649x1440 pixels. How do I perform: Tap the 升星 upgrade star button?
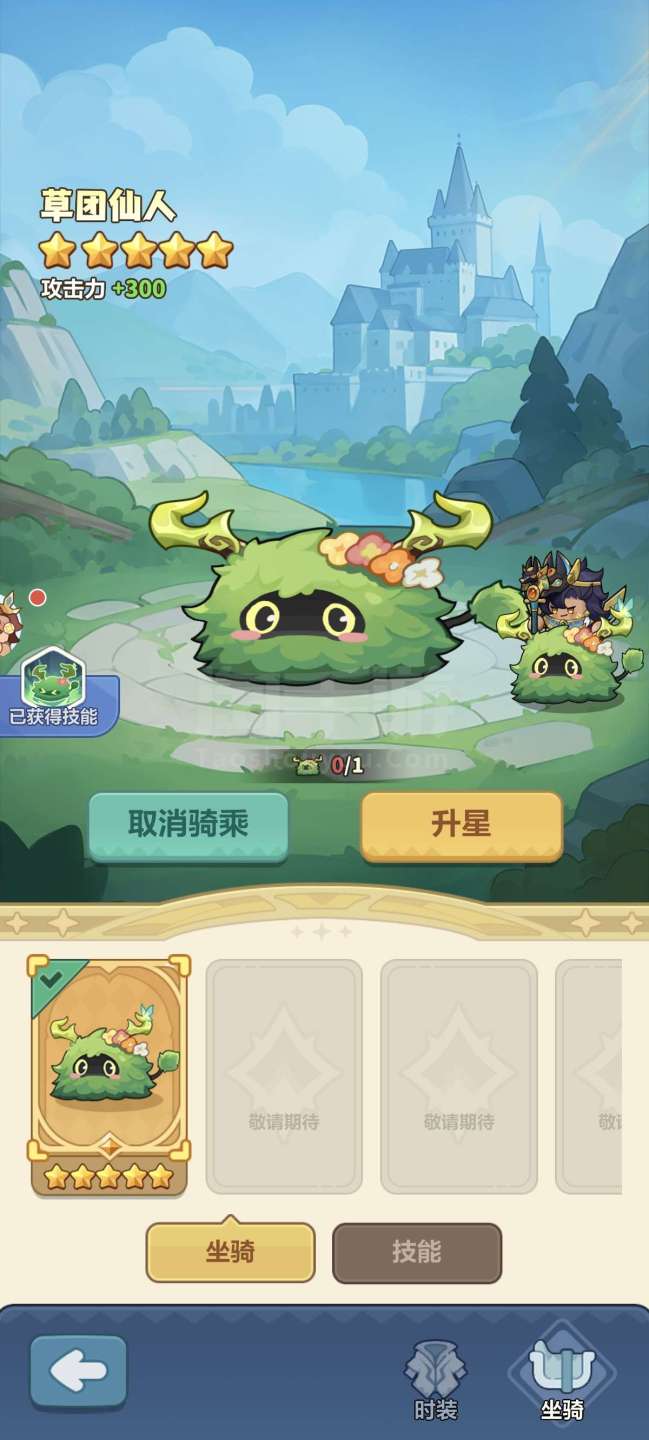point(461,825)
